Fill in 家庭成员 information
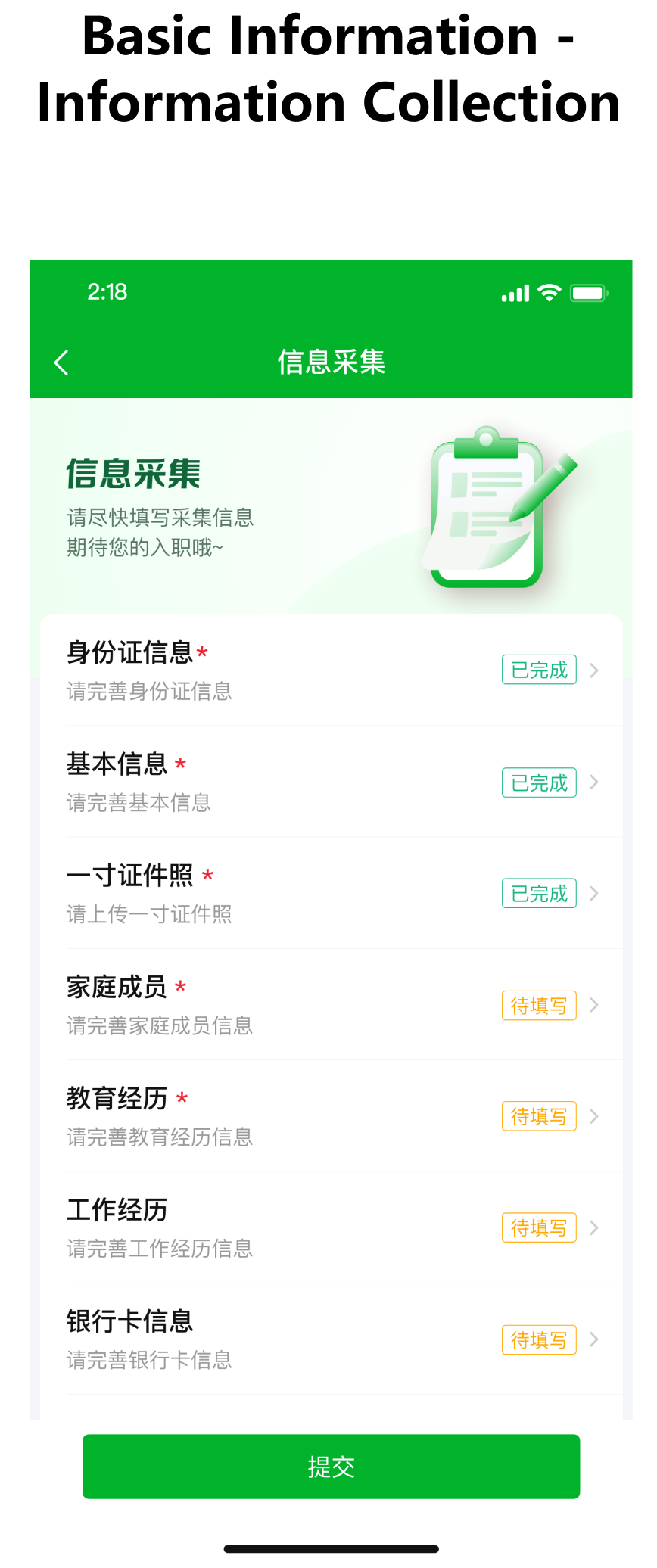657x1568 pixels. (332, 1005)
